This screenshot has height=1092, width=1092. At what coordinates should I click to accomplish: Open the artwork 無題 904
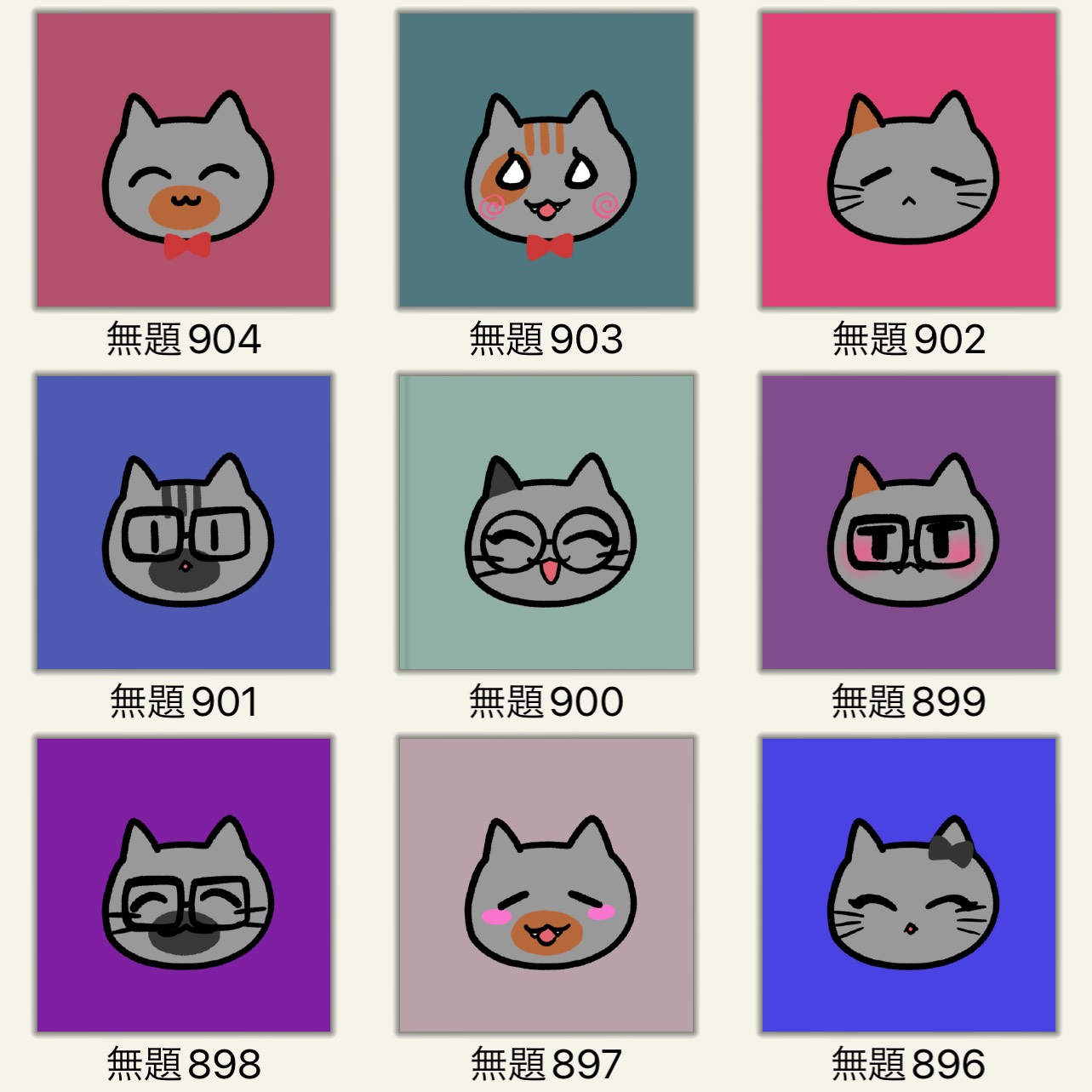[x=184, y=160]
